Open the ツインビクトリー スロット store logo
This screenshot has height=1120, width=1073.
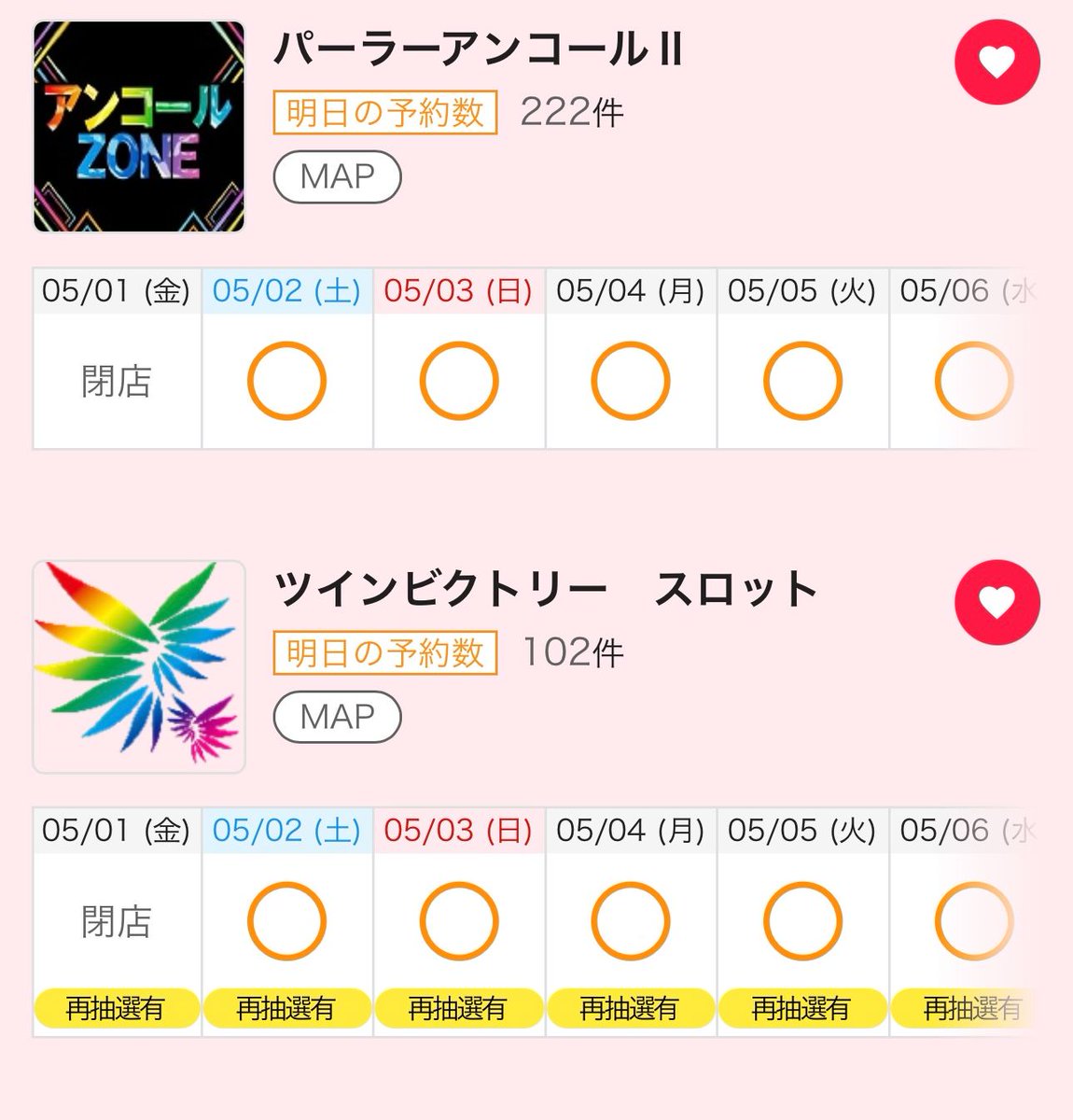pyautogui.click(x=139, y=666)
